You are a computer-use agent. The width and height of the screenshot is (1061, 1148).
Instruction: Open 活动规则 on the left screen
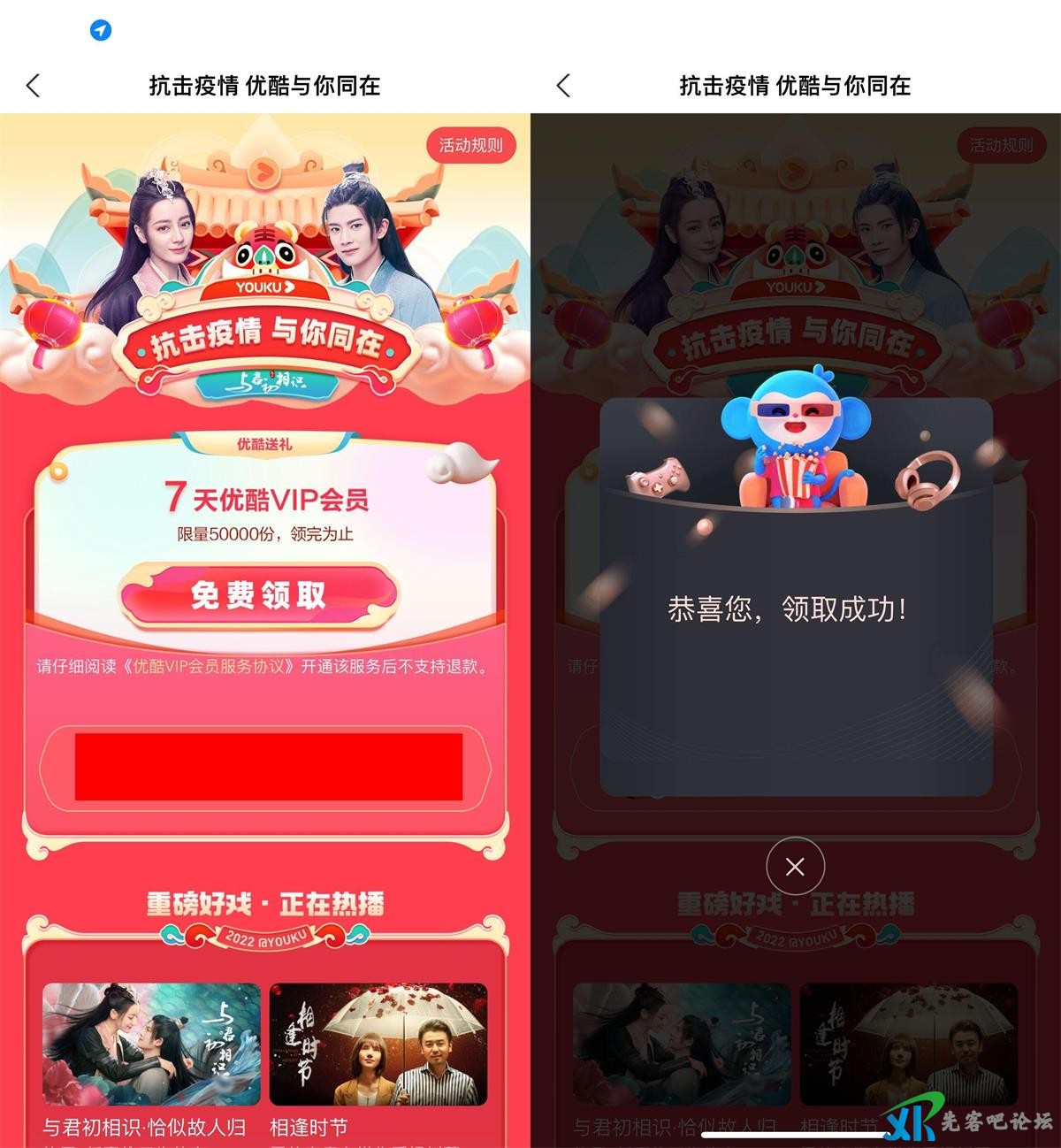[470, 145]
